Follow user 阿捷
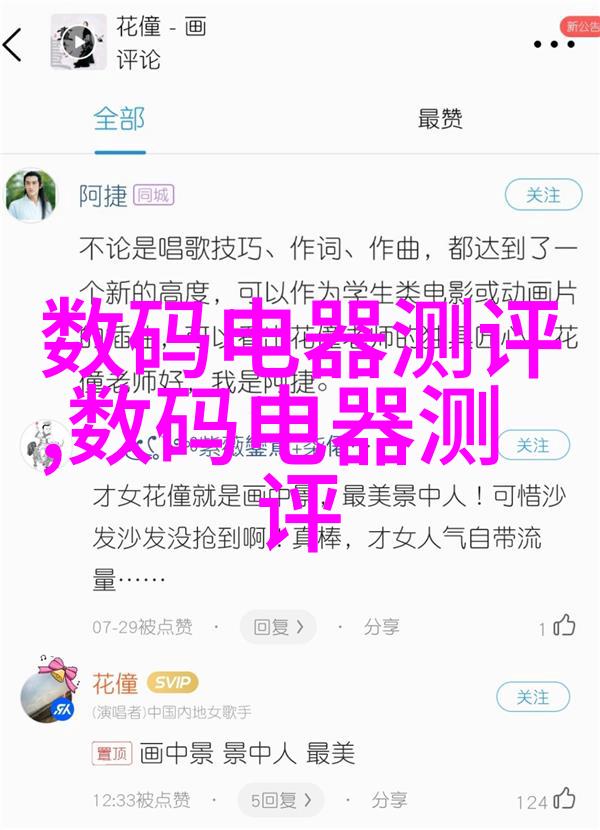 click(543, 195)
